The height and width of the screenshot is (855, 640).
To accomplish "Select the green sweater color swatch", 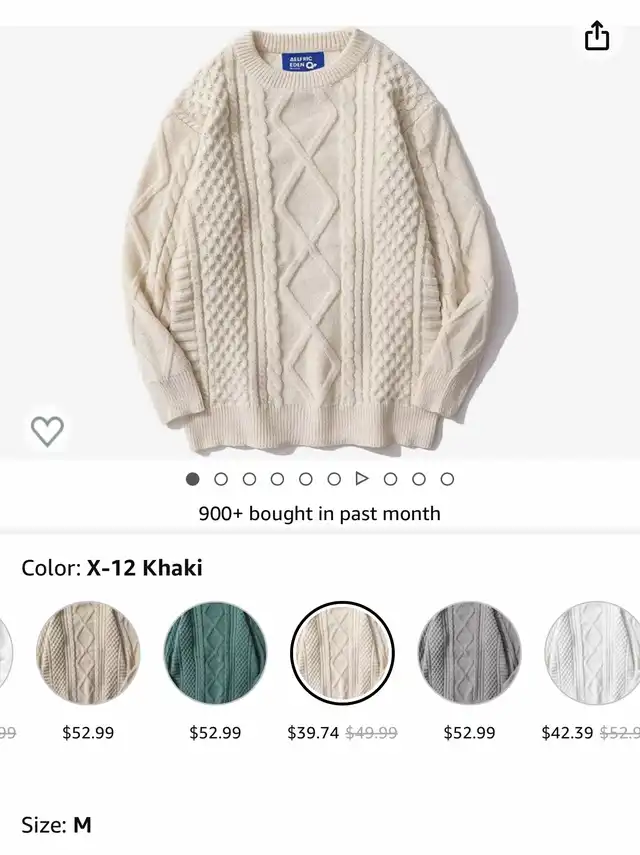I will (215, 653).
